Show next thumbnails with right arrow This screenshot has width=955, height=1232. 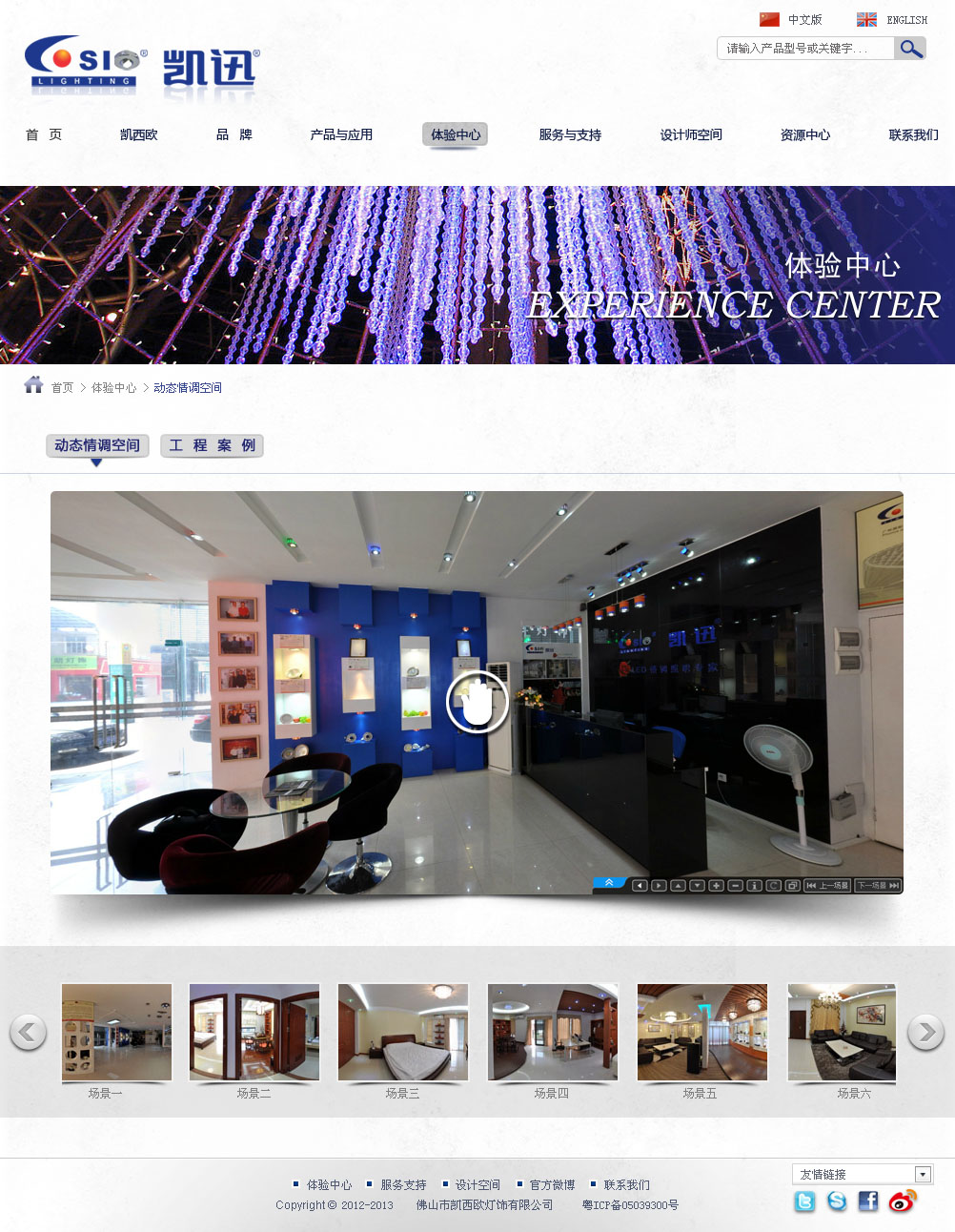point(925,1032)
